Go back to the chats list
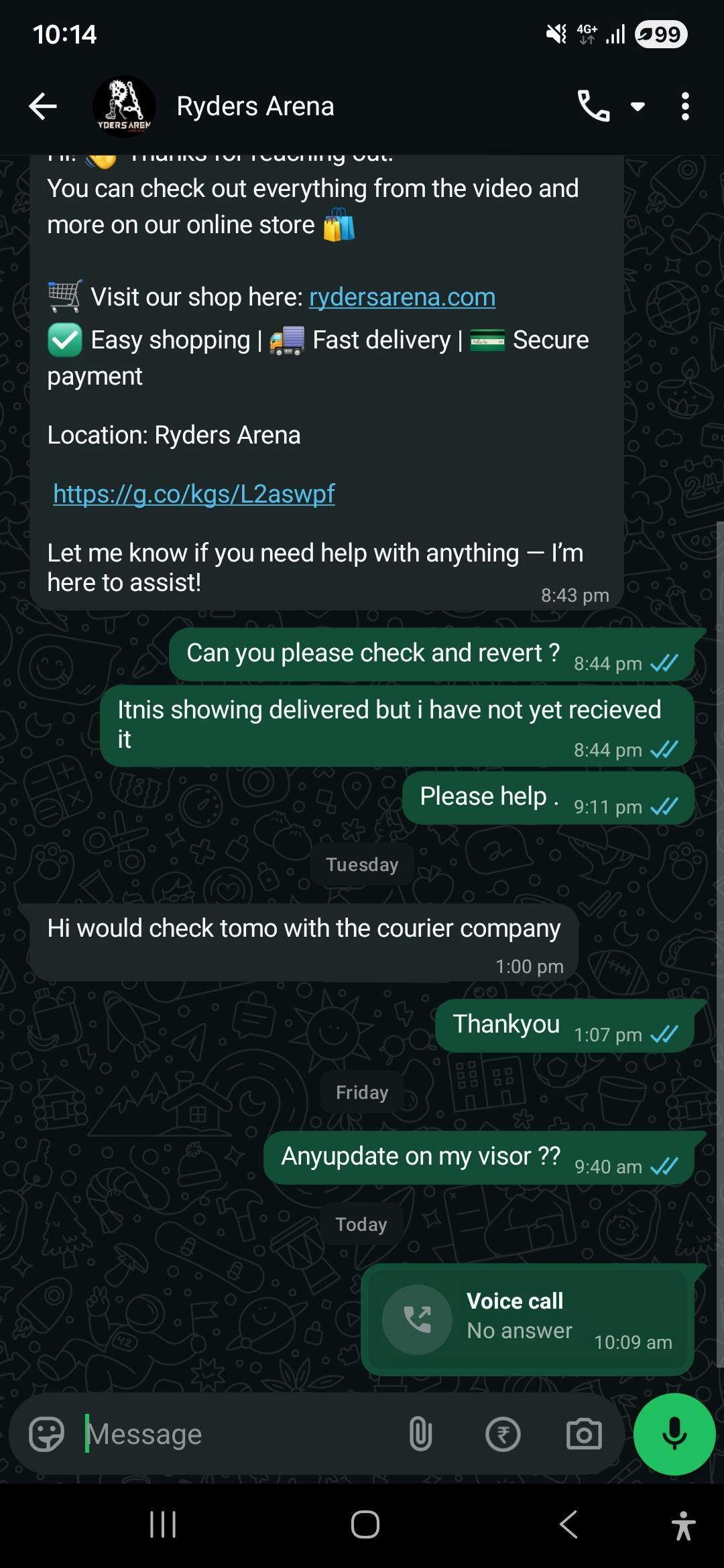 click(43, 107)
